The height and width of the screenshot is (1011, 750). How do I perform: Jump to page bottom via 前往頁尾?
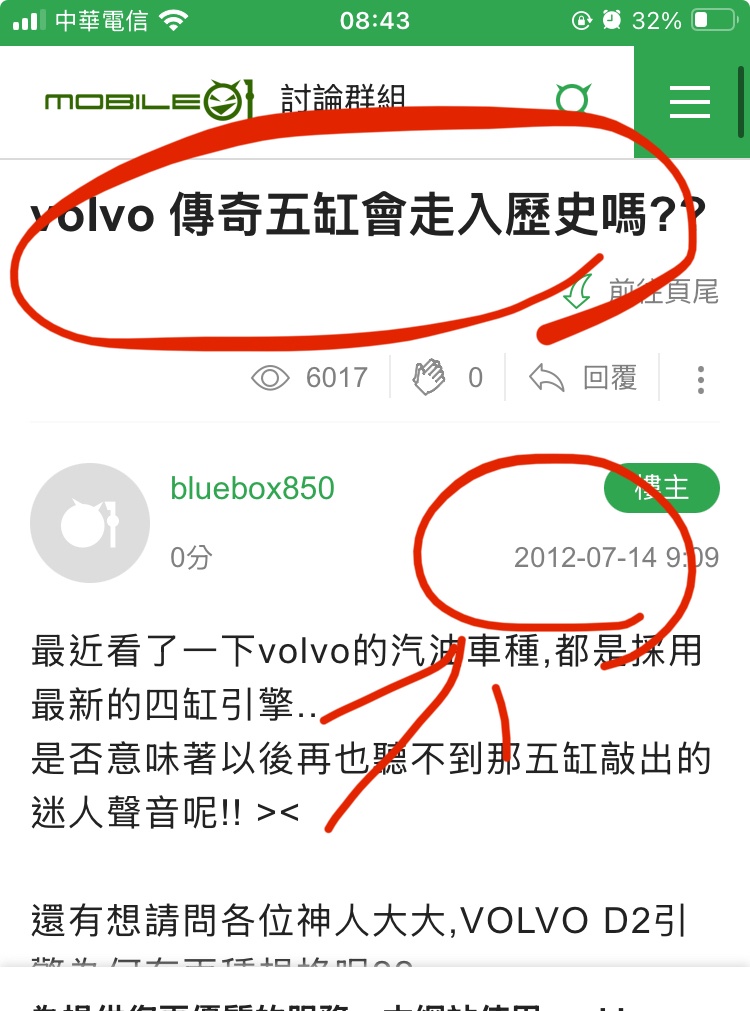pyautogui.click(x=643, y=292)
